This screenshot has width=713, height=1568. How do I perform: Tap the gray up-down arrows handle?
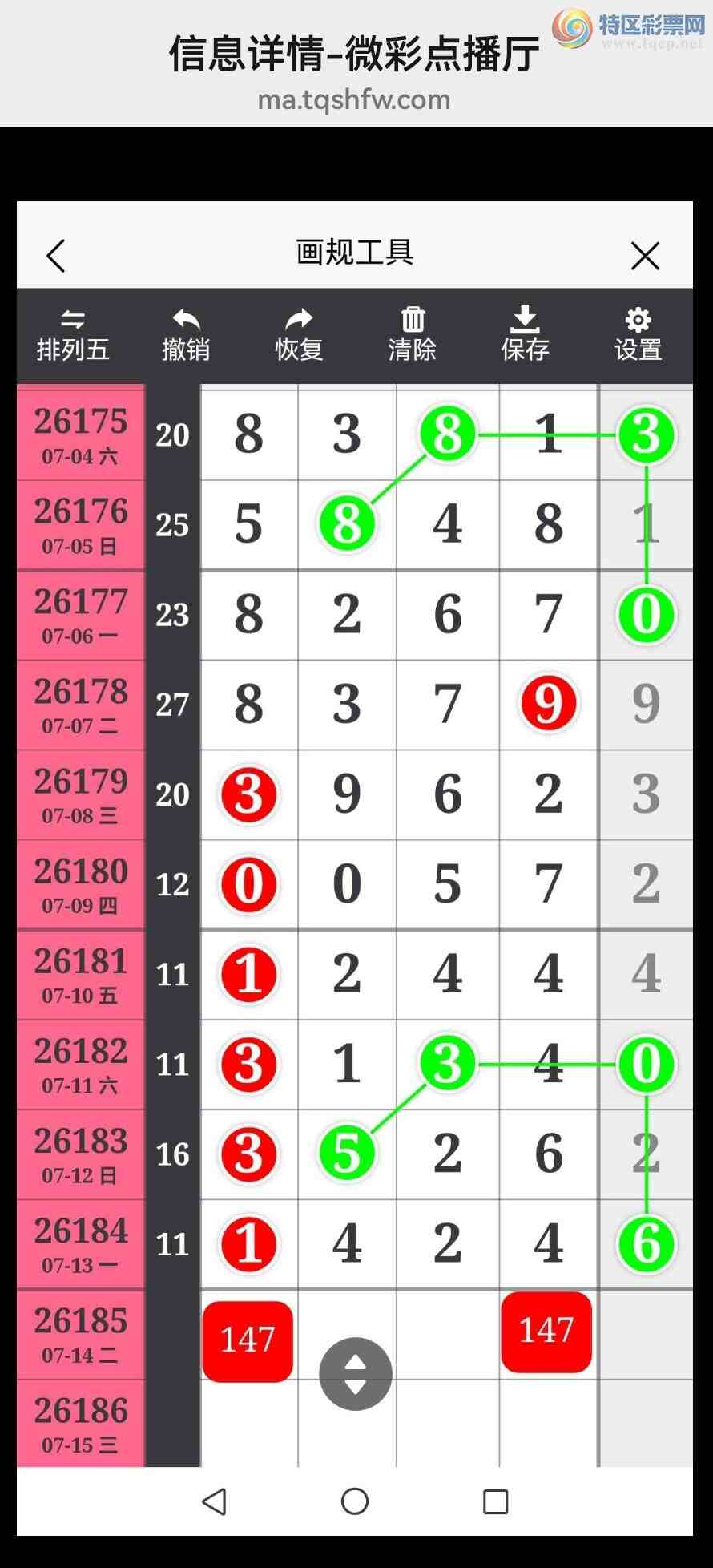[x=356, y=1374]
